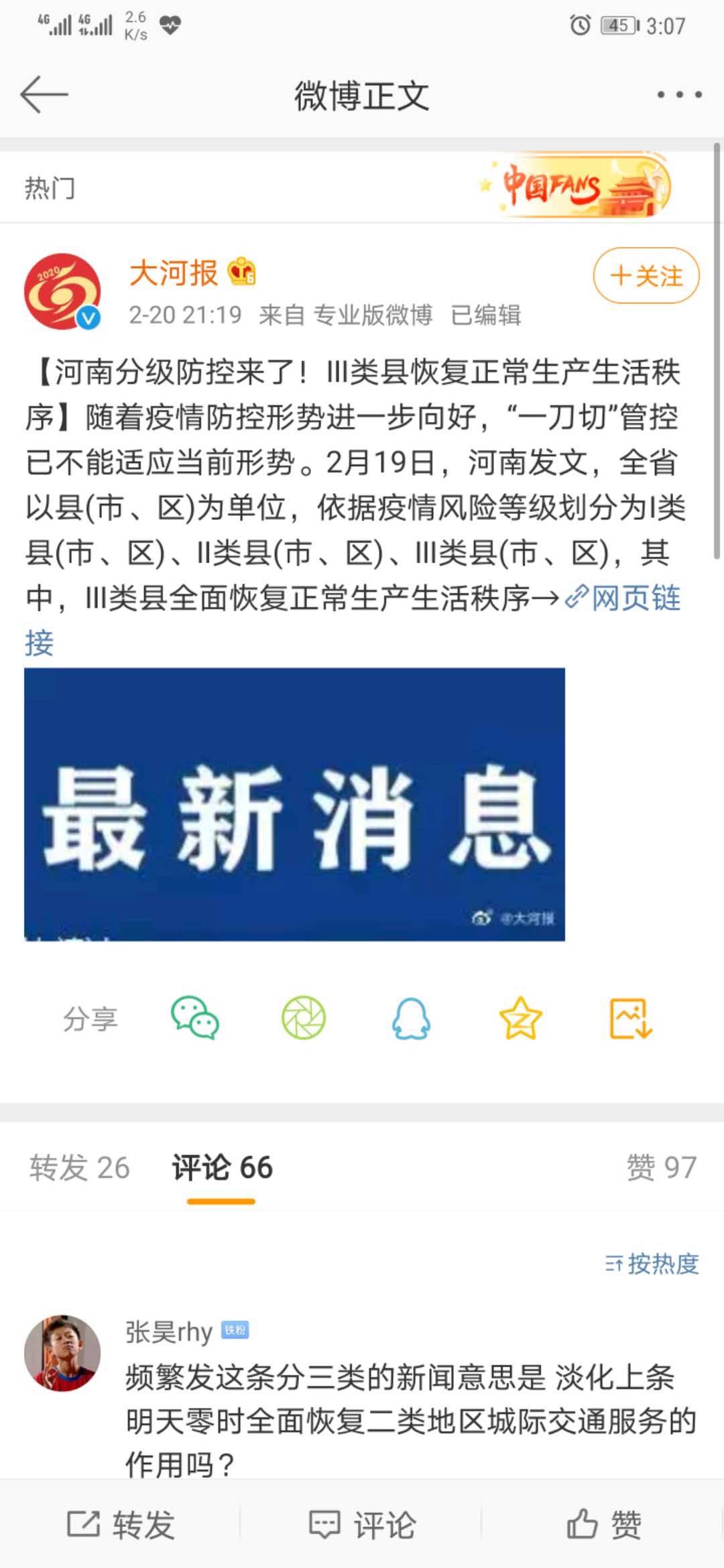The height and width of the screenshot is (1568, 724).
Task: Open the 中国FANS banner
Action: point(575,187)
